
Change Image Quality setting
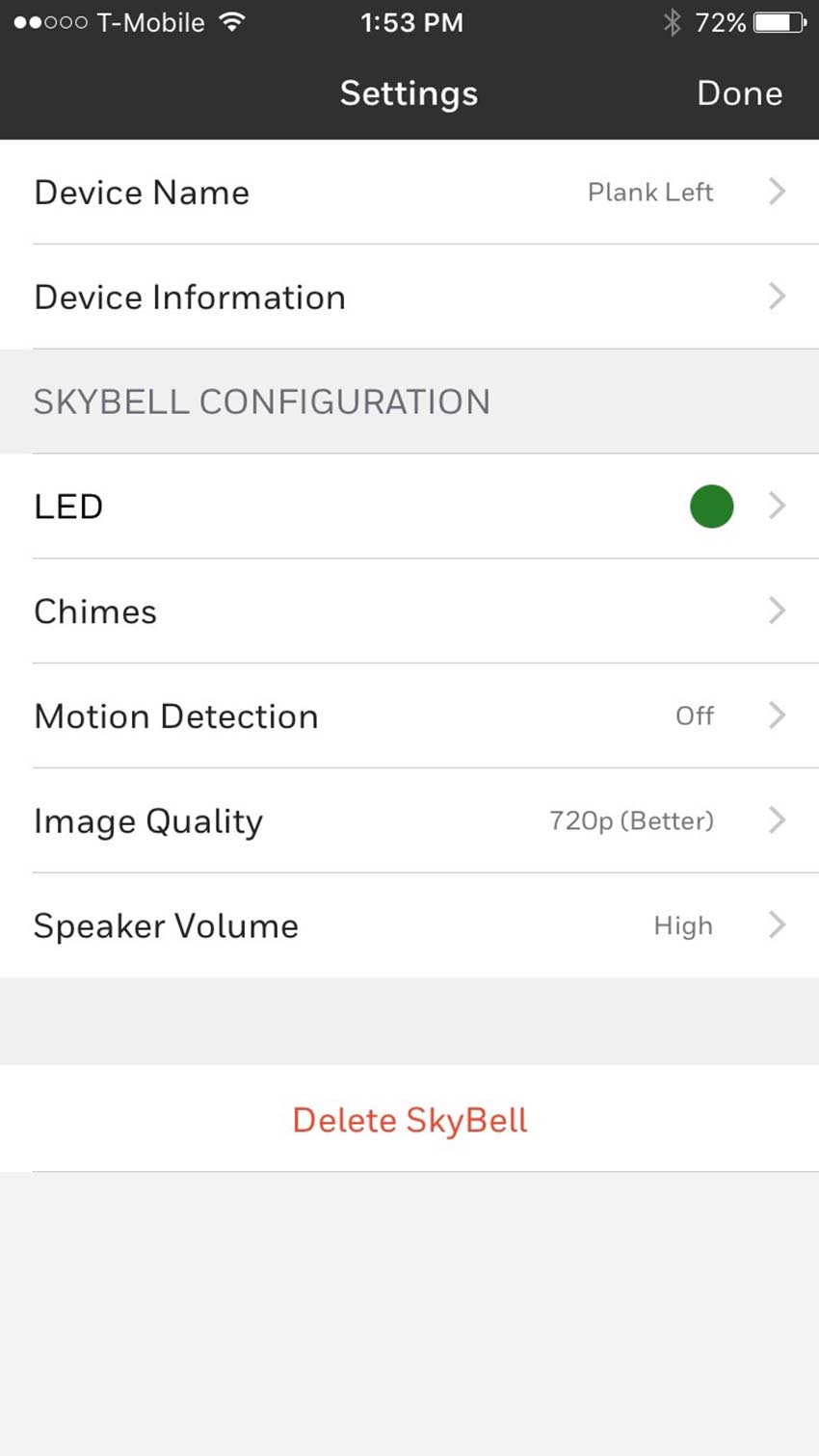[409, 821]
